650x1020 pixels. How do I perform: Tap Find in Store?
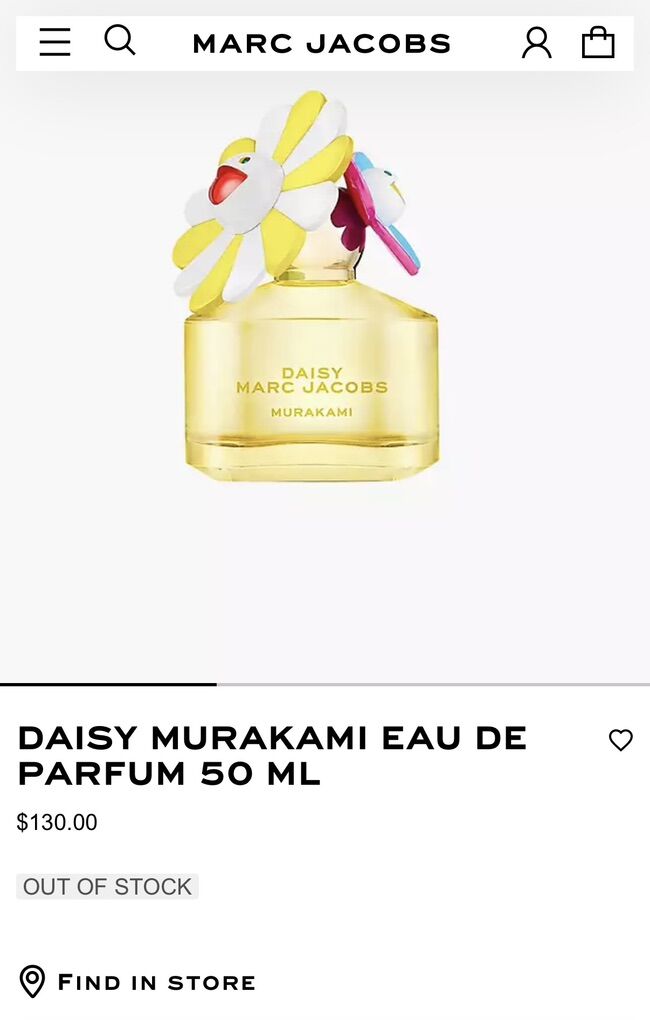click(x=137, y=982)
